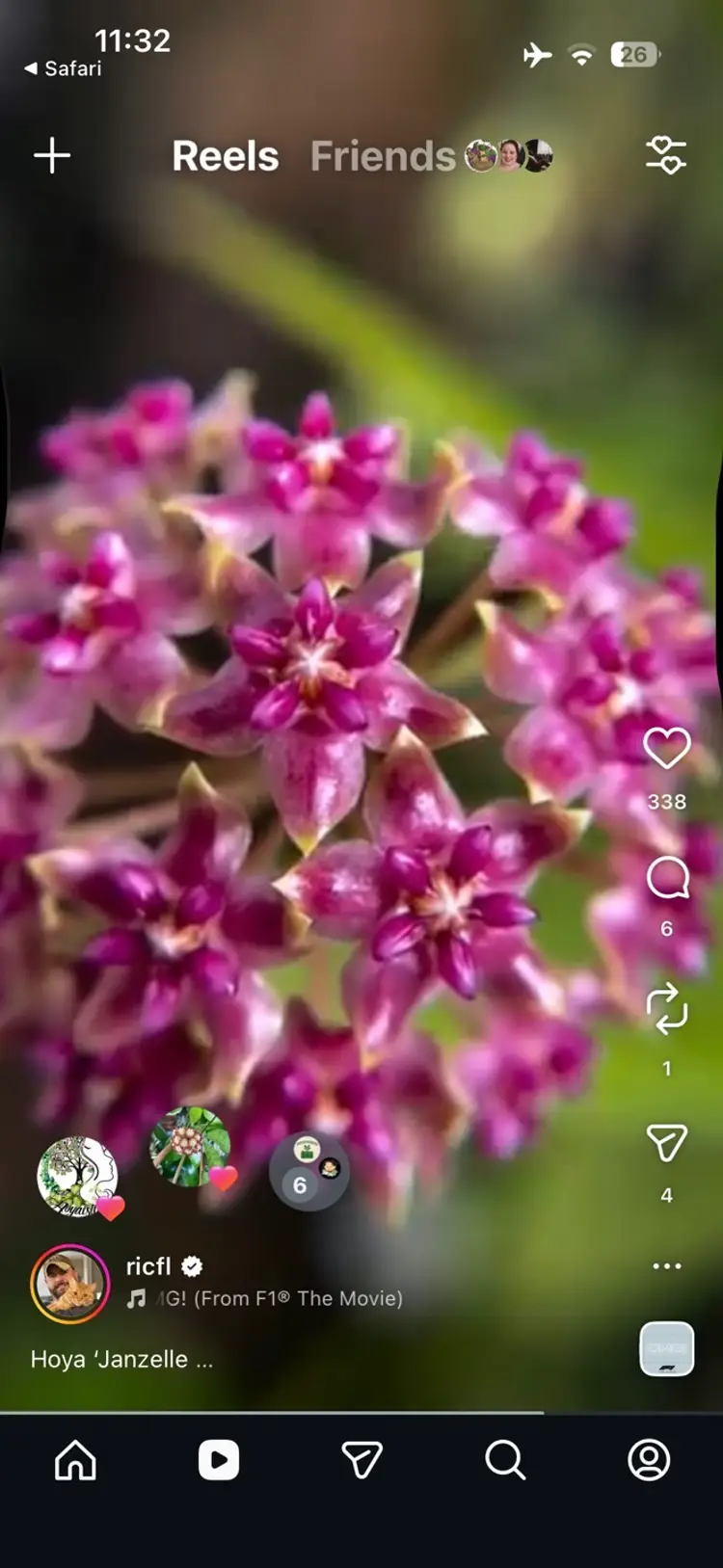The width and height of the screenshot is (723, 1568).
Task: Open reels content preferences icon
Action: [x=666, y=155]
